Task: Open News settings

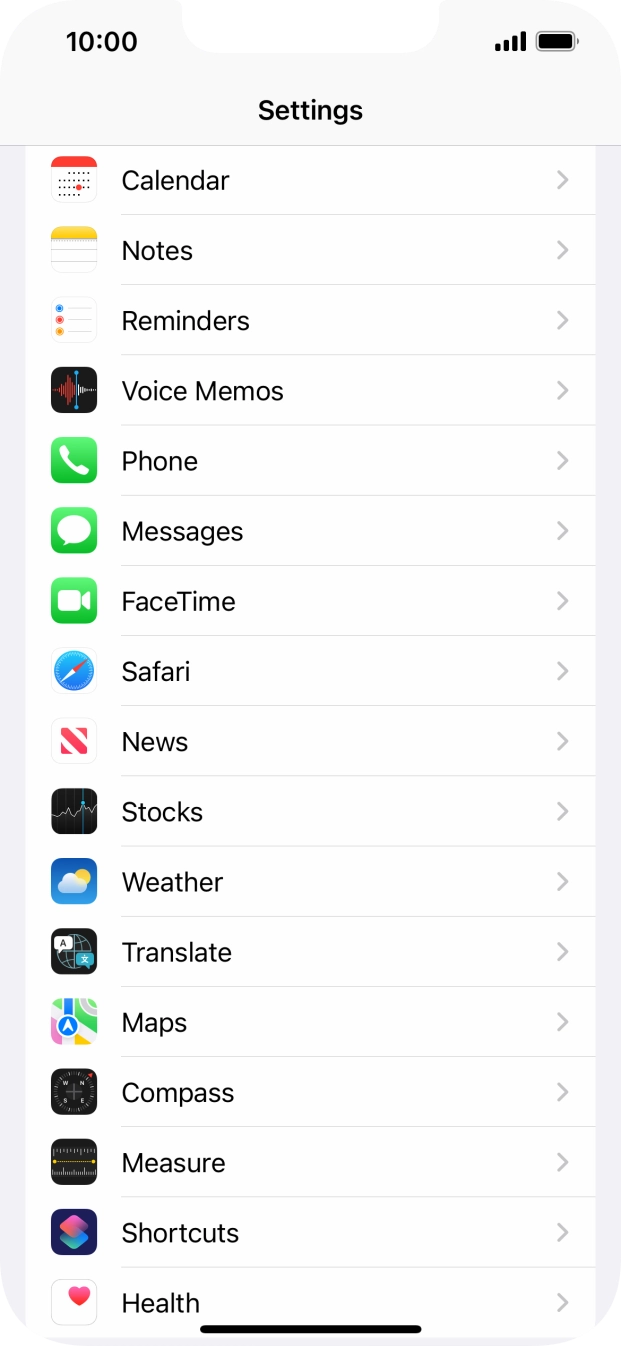Action: [310, 742]
